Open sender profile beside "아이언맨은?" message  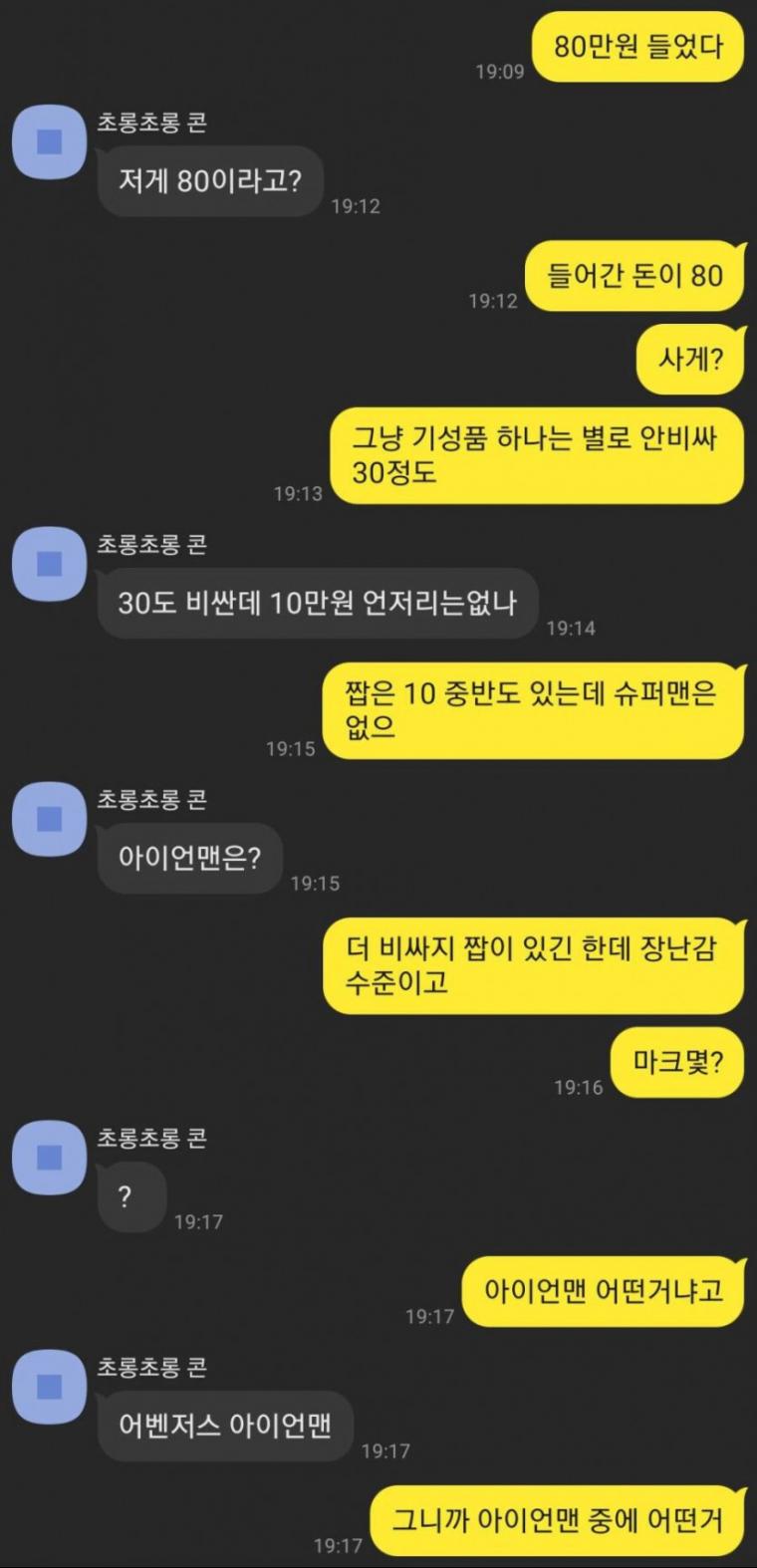(49, 819)
